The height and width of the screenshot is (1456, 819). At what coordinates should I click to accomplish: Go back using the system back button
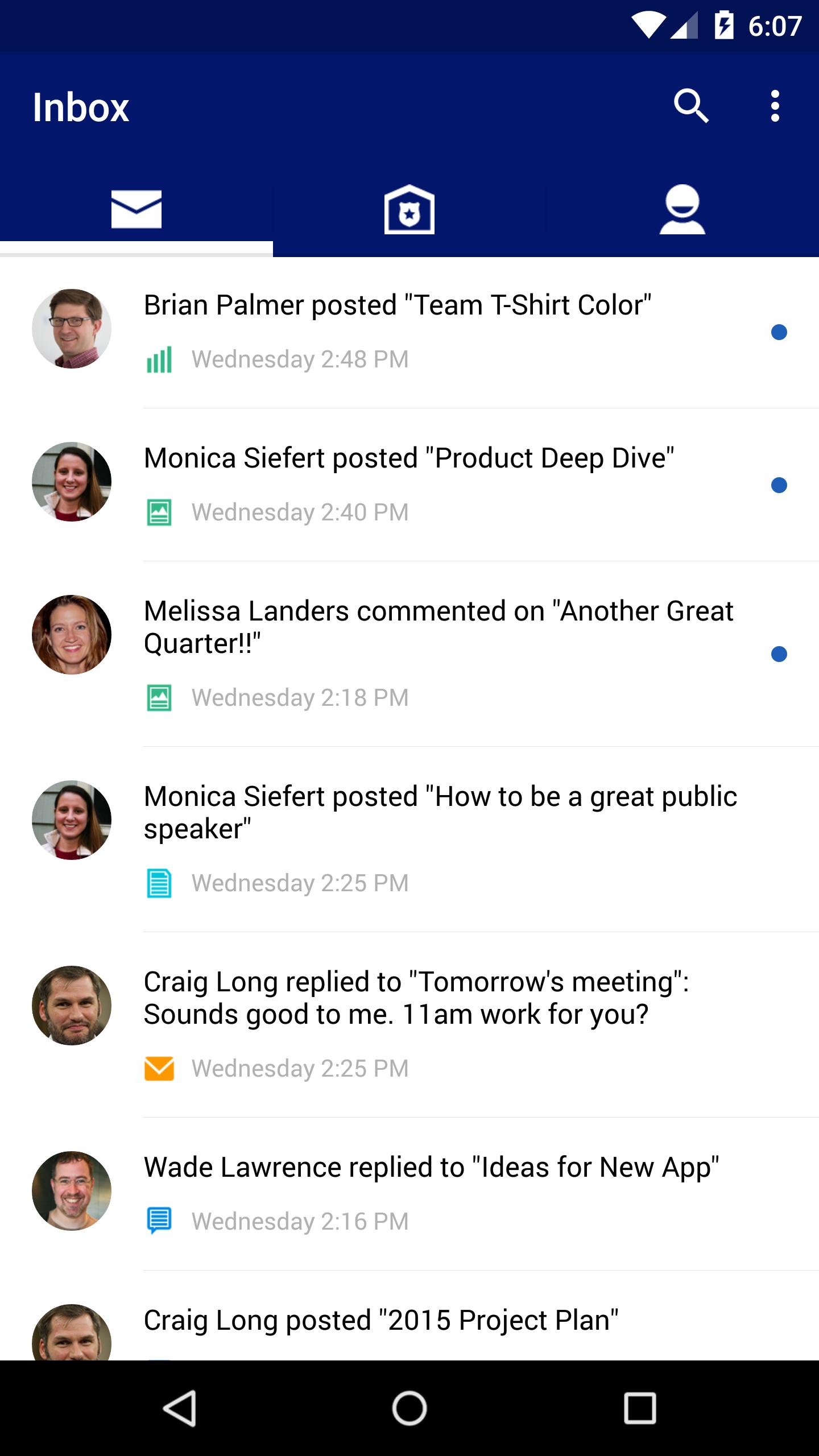[x=180, y=1408]
